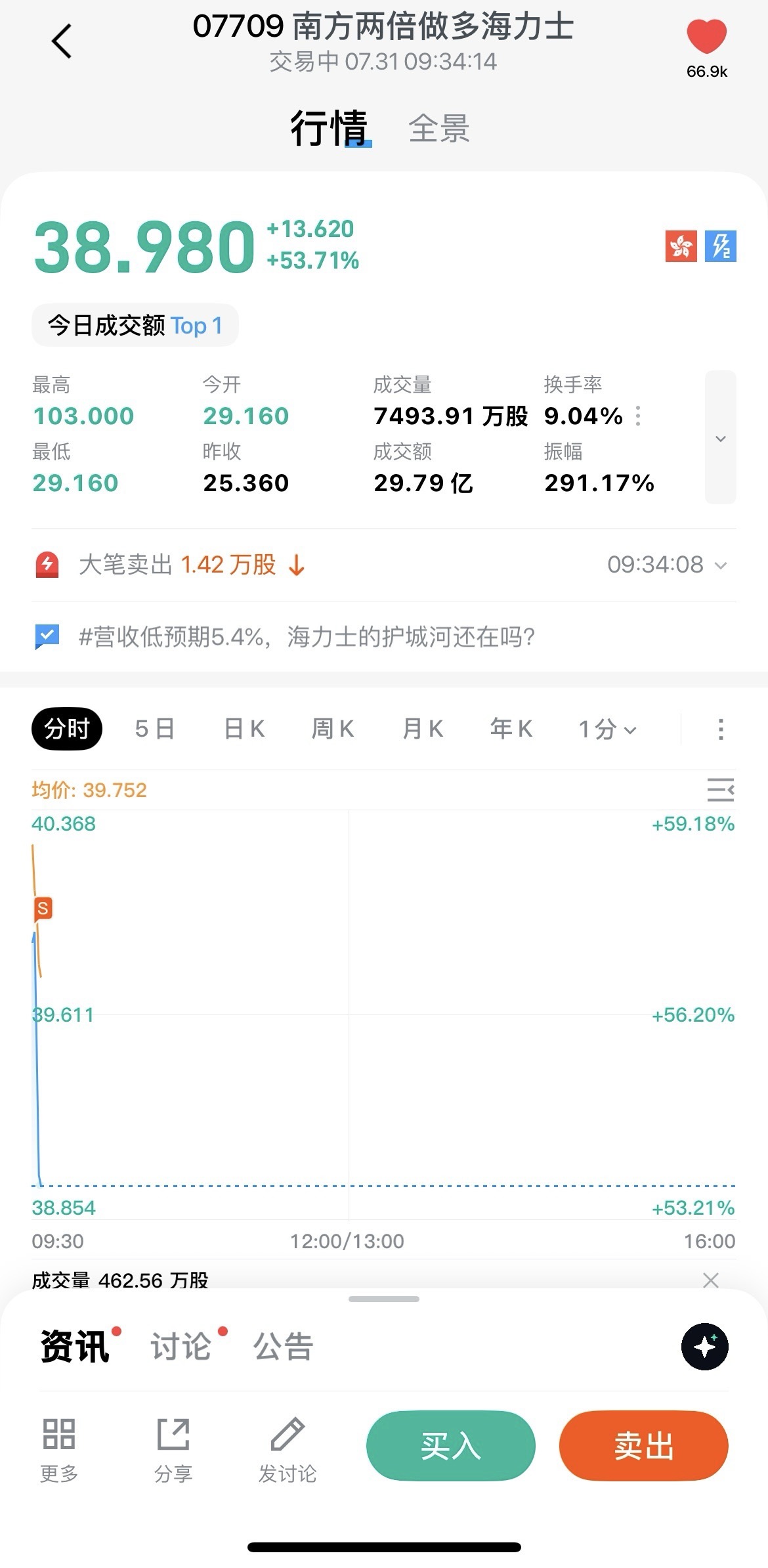
Task: Expand the 大笔卖出 trade alert row
Action: pos(384,565)
